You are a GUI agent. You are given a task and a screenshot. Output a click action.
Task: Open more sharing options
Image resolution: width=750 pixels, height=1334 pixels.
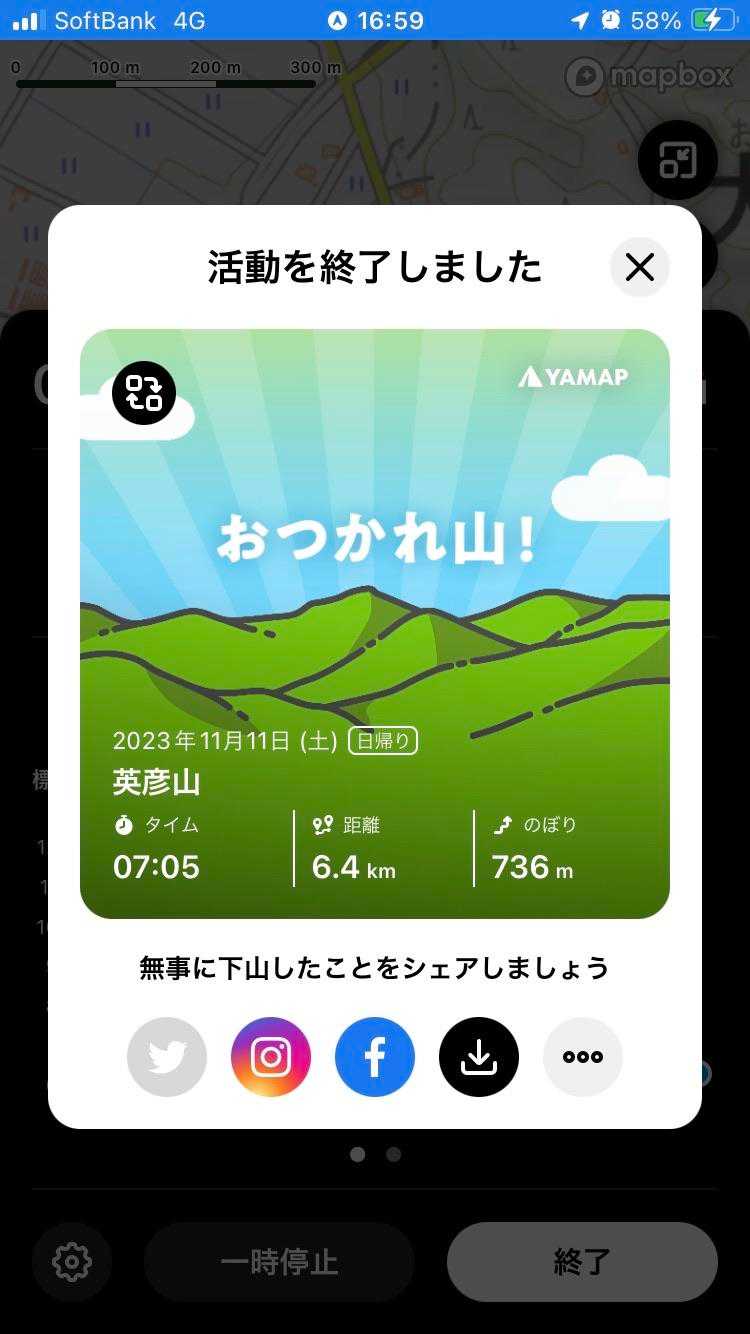point(583,1057)
